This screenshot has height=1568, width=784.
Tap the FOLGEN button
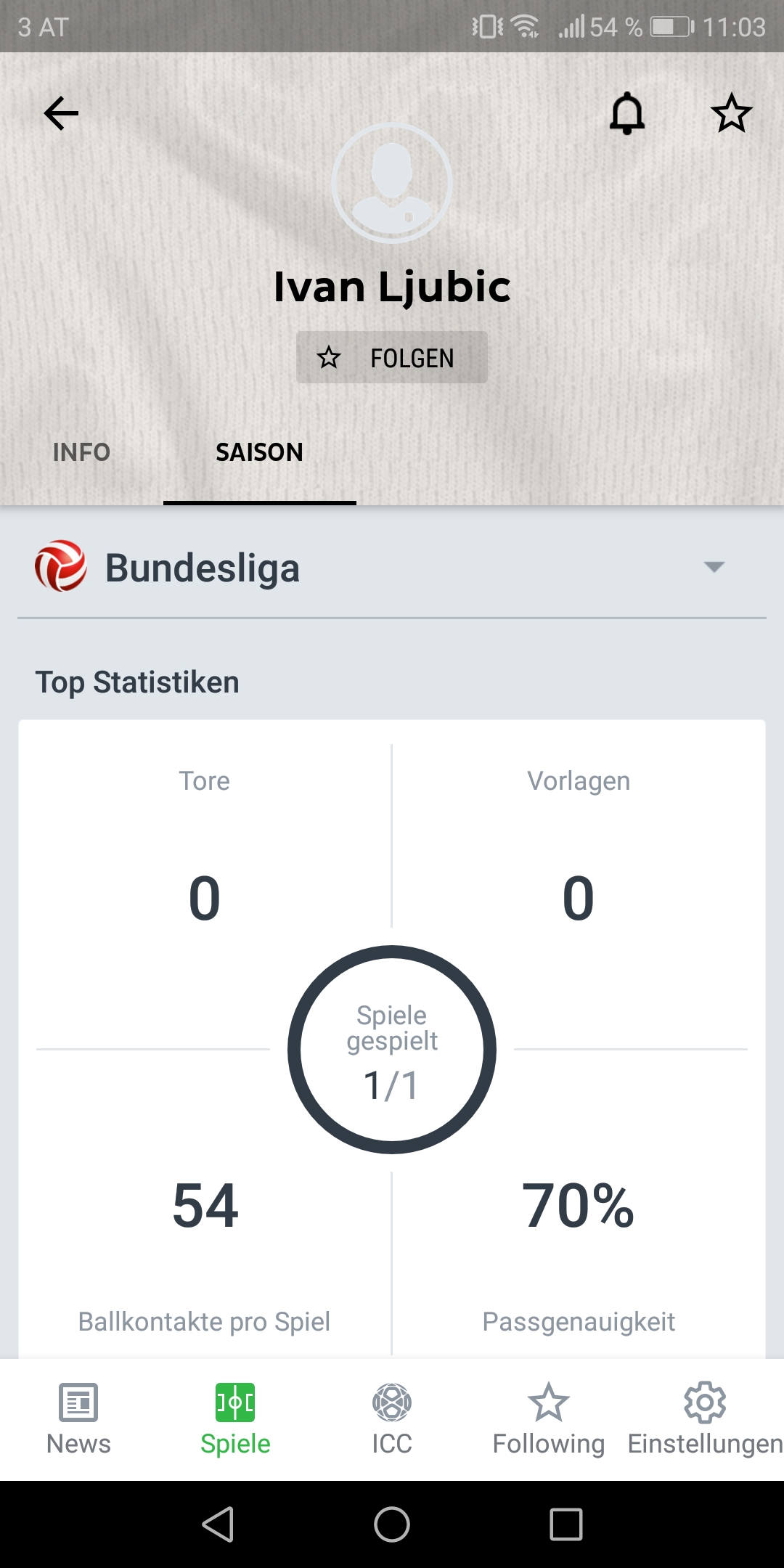[x=392, y=357]
